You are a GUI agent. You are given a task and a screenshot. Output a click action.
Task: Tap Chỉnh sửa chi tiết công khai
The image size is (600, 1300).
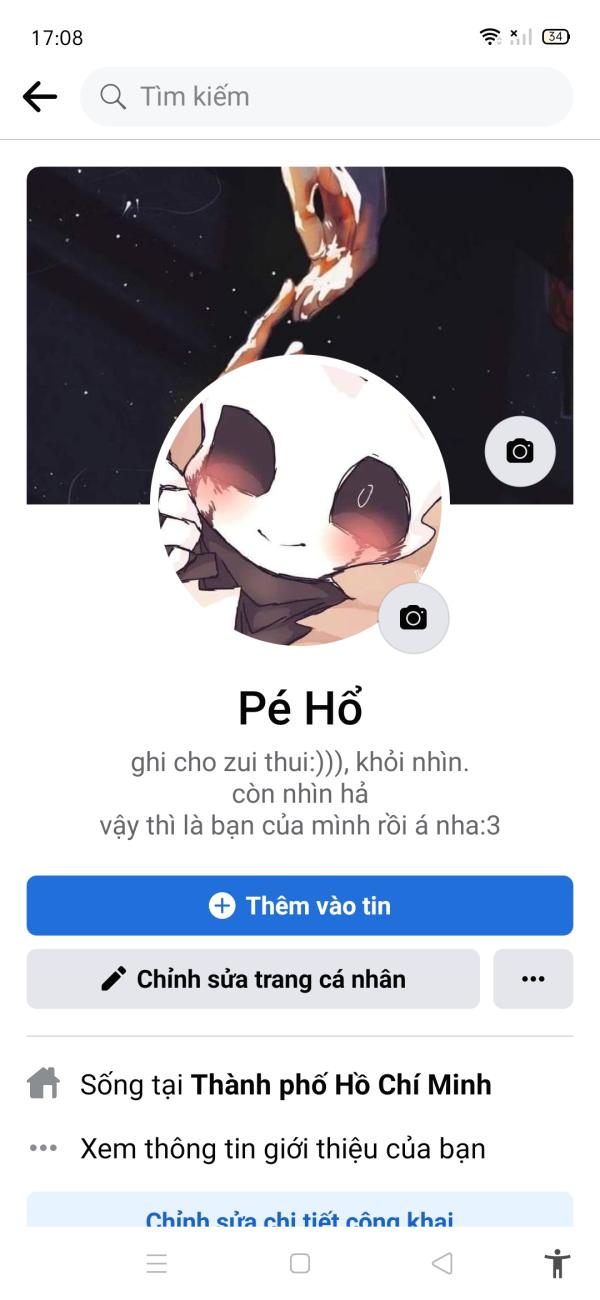pos(300,1218)
